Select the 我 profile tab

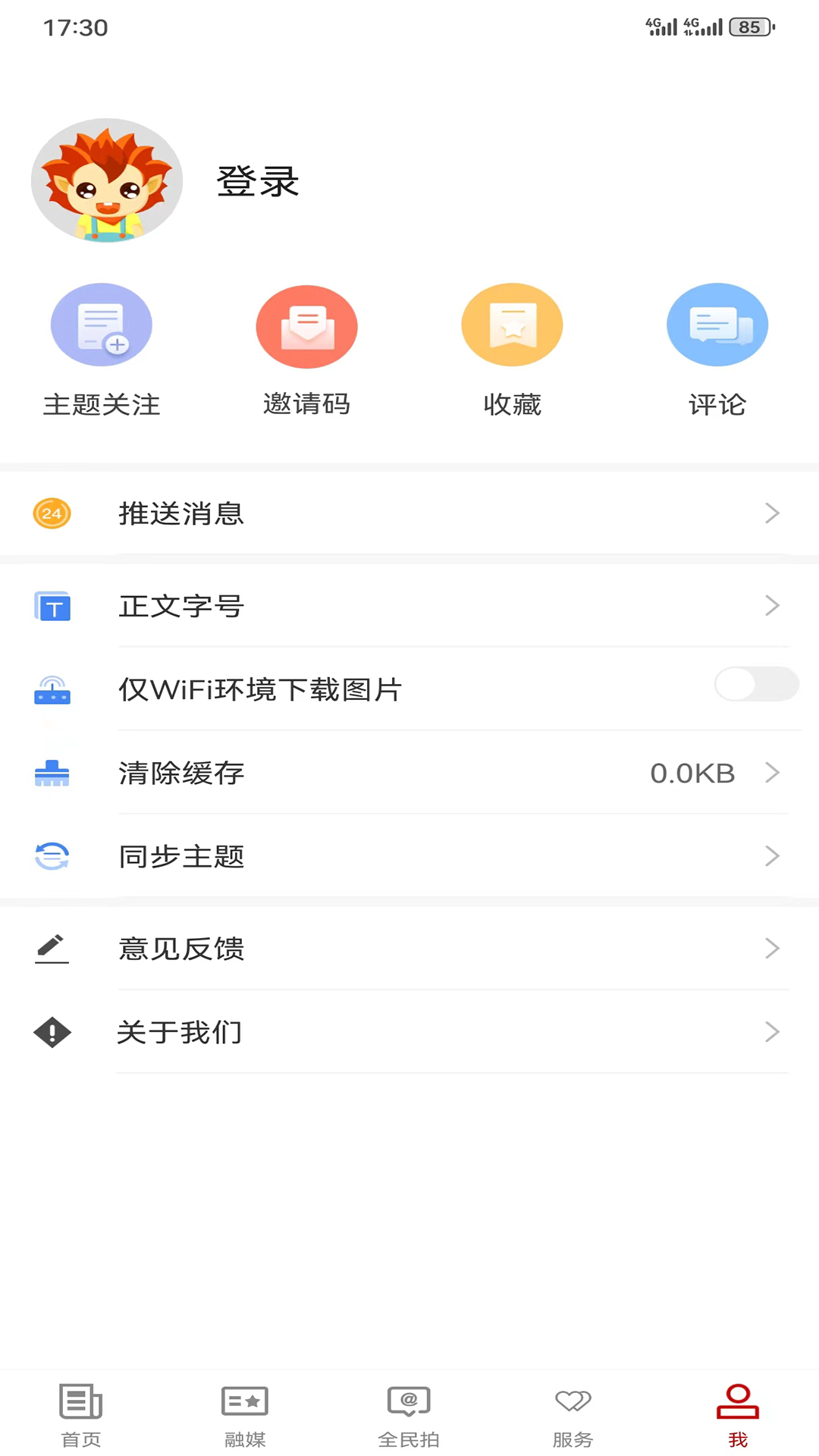tap(738, 1416)
